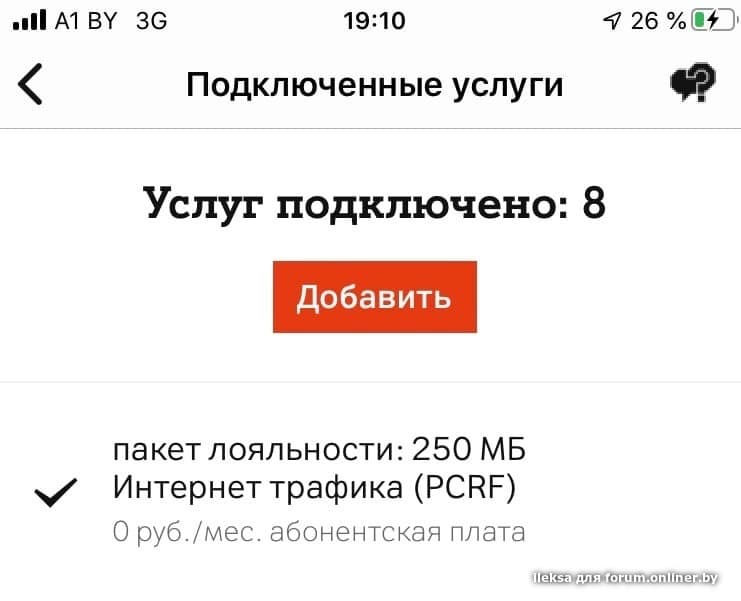Open the 250 МБ loyalty package service
The width and height of the screenshot is (741, 601).
pyautogui.click(x=320, y=490)
